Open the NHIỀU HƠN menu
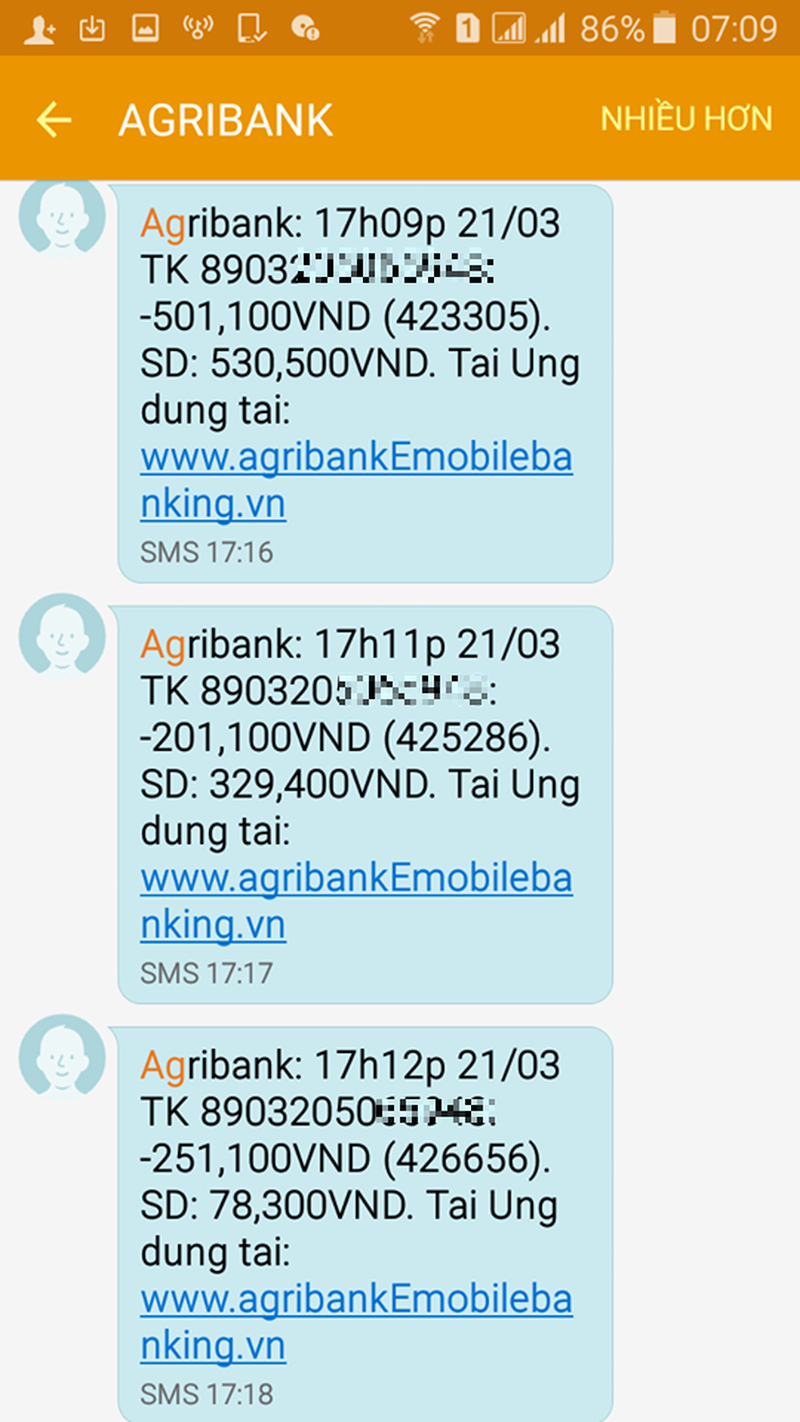The width and height of the screenshot is (800, 1422). (686, 119)
